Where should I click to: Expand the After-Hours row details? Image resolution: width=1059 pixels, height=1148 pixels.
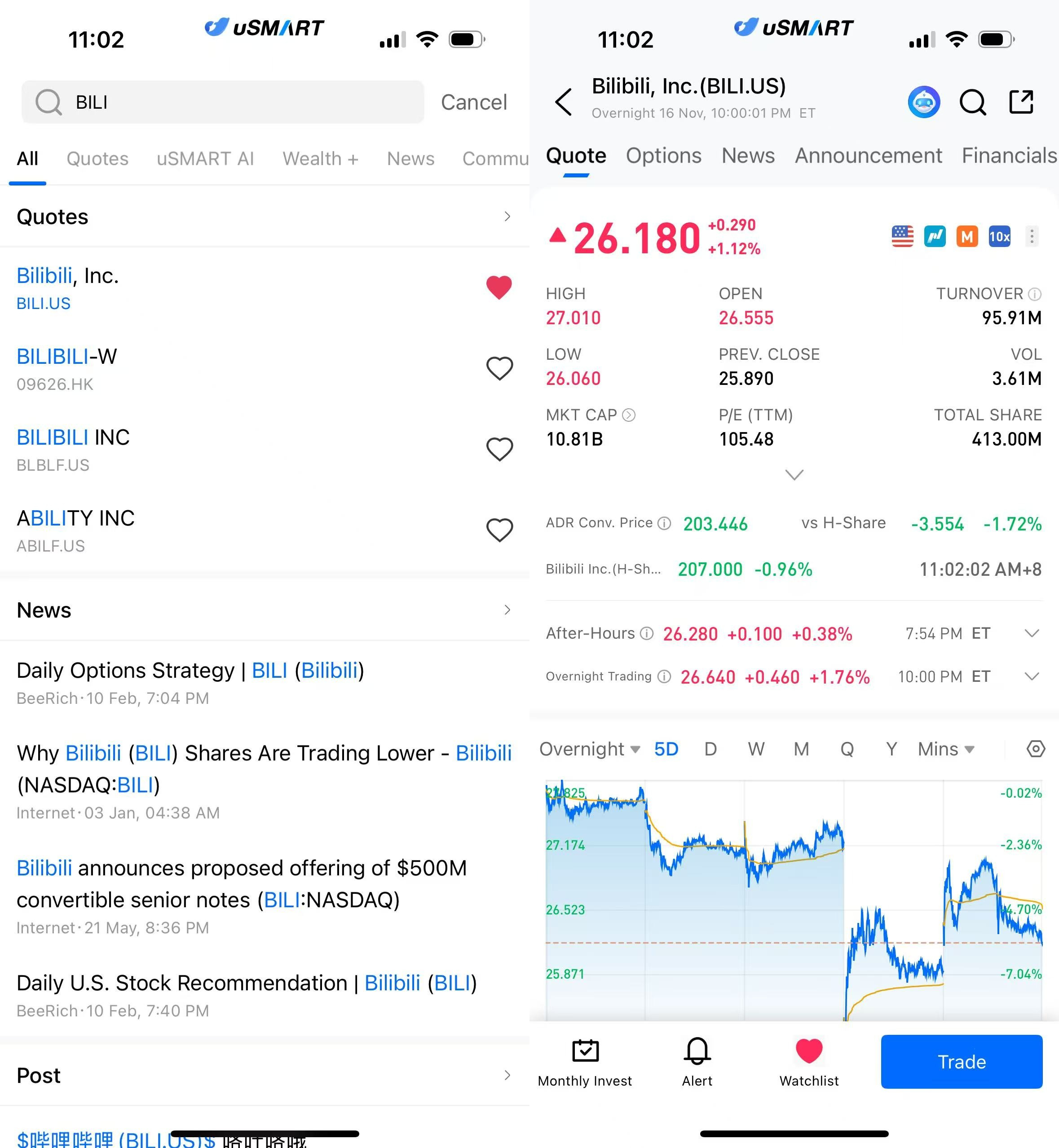click(x=1032, y=633)
